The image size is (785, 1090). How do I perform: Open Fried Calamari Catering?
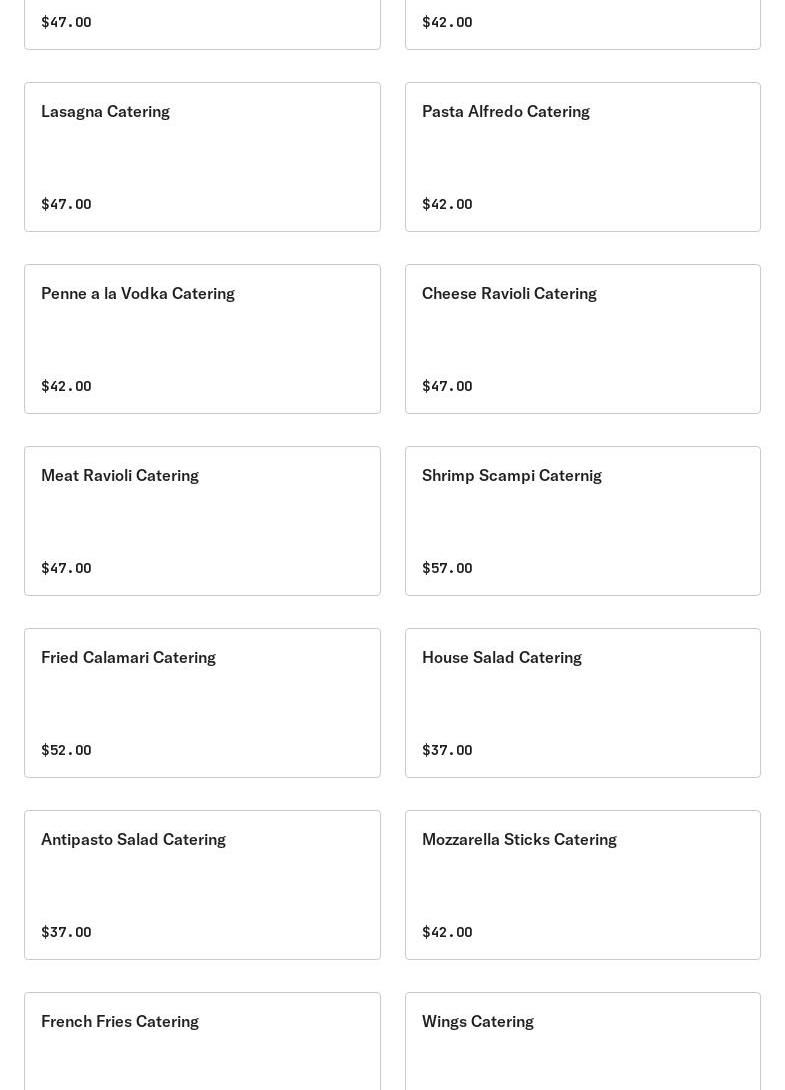pos(202,703)
